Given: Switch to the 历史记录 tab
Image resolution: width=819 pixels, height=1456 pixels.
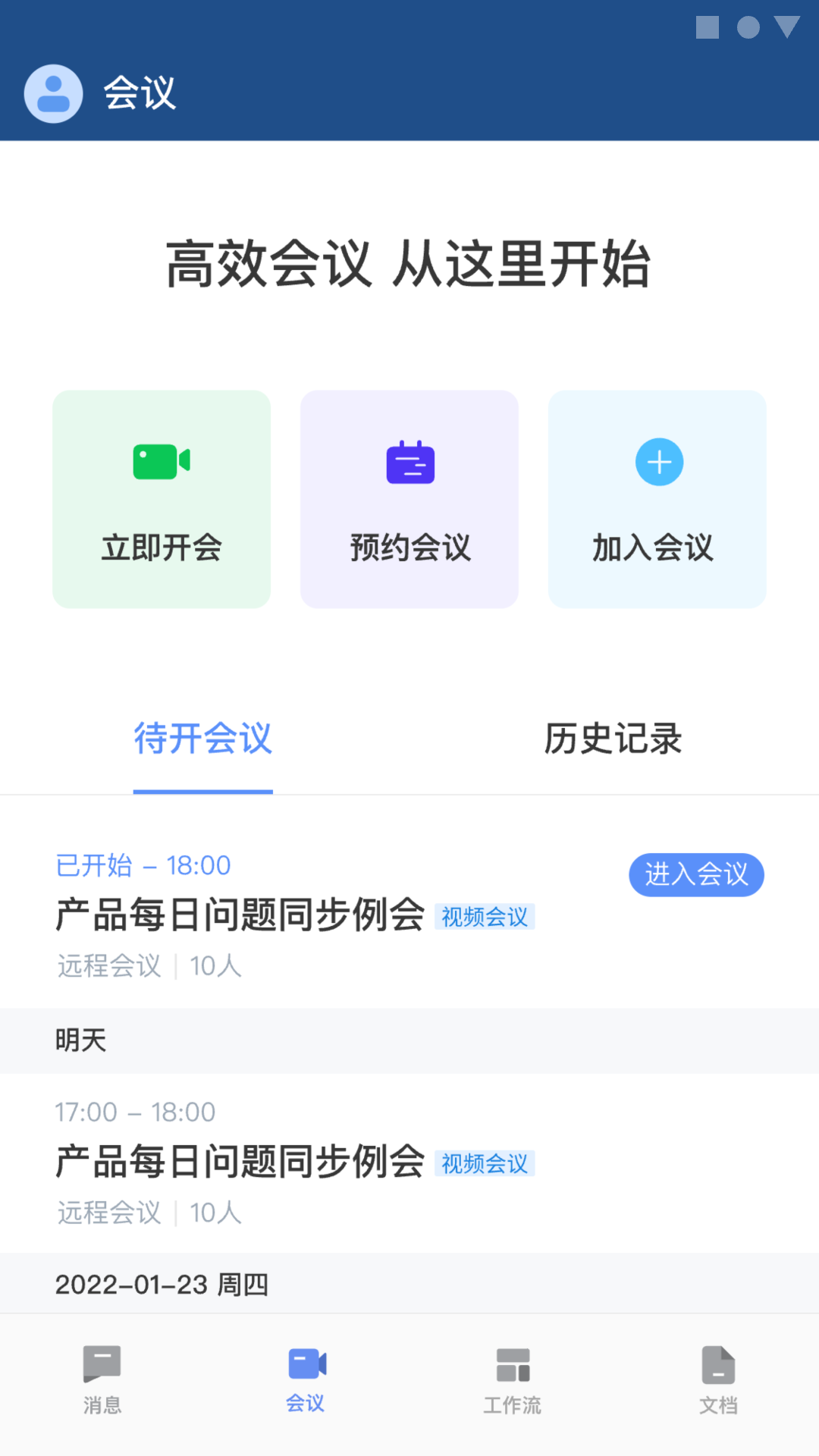Looking at the screenshot, I should point(613,739).
